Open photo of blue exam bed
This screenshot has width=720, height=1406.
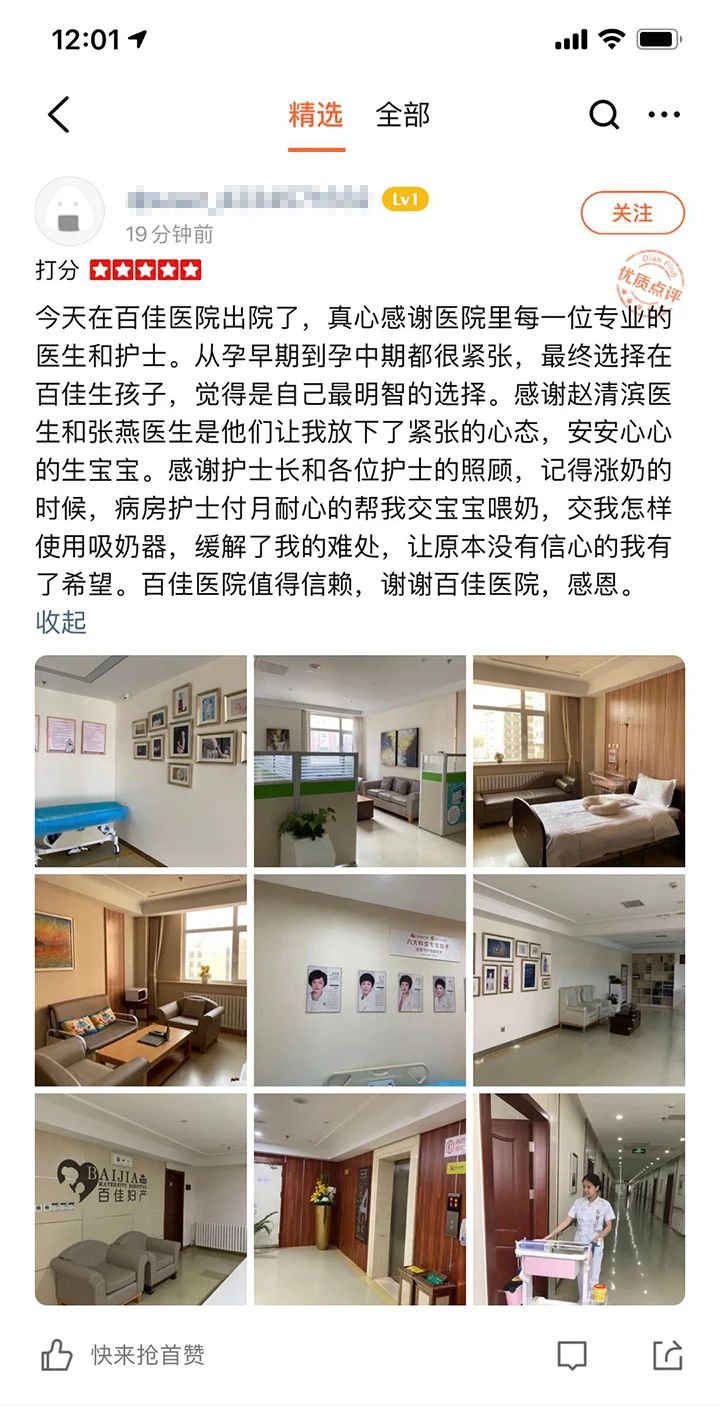pyautogui.click(x=140, y=761)
